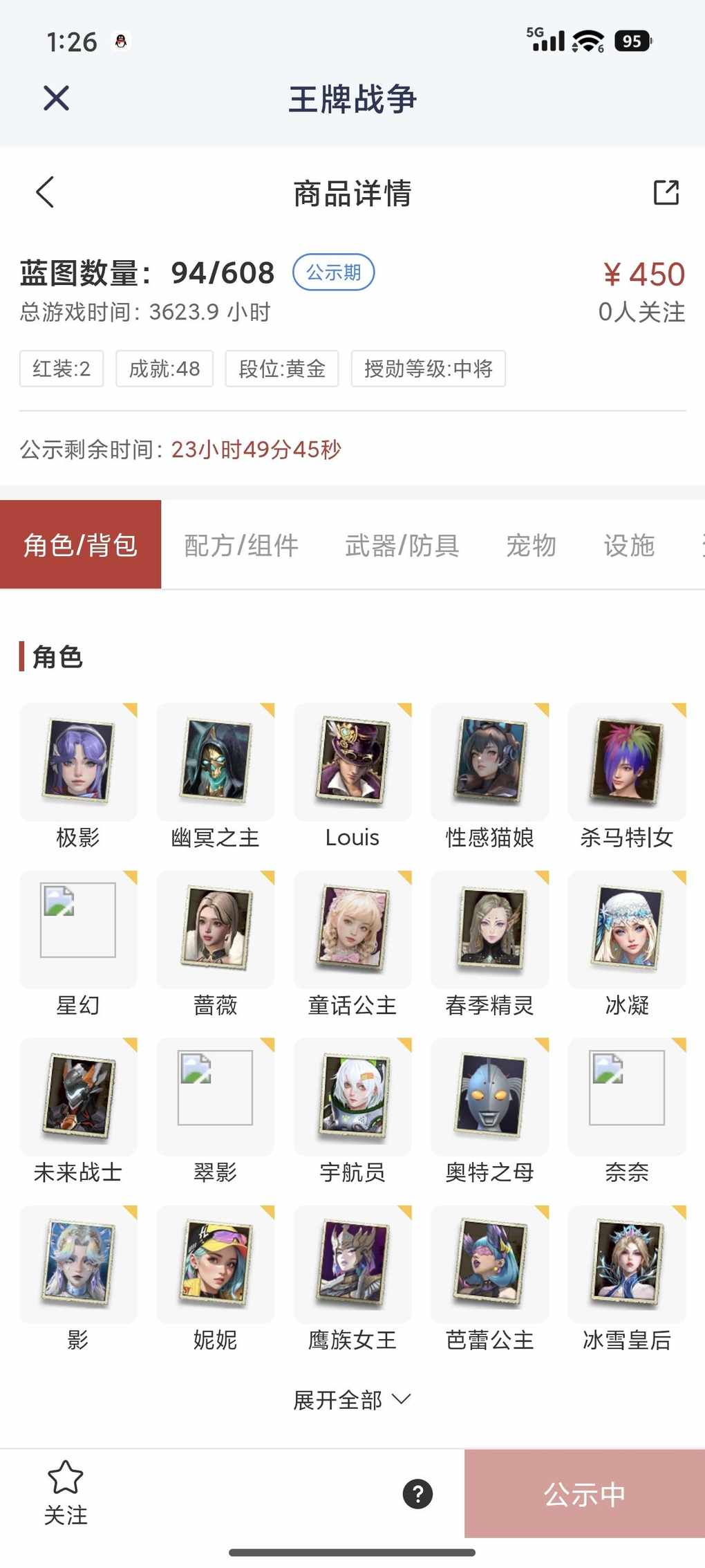Go back from 商品详情
This screenshot has width=705, height=1568.
point(45,192)
